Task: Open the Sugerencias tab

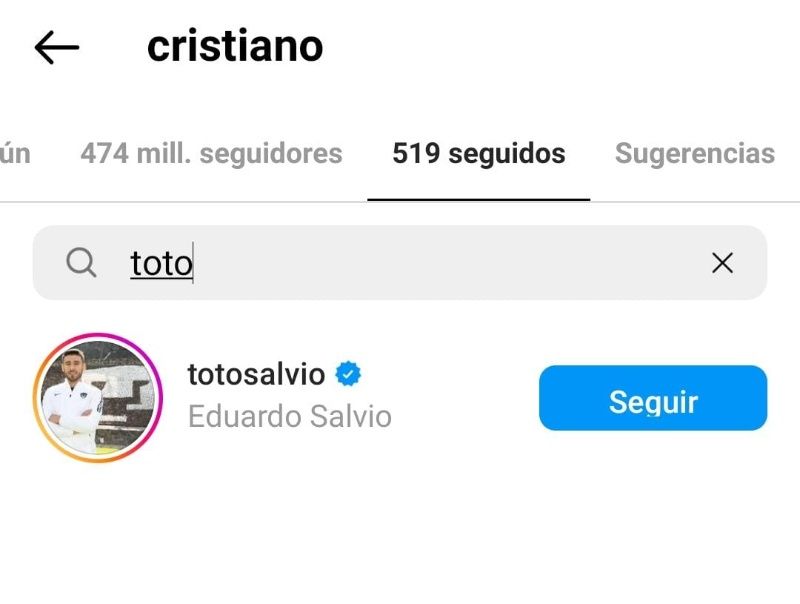Action: point(694,154)
